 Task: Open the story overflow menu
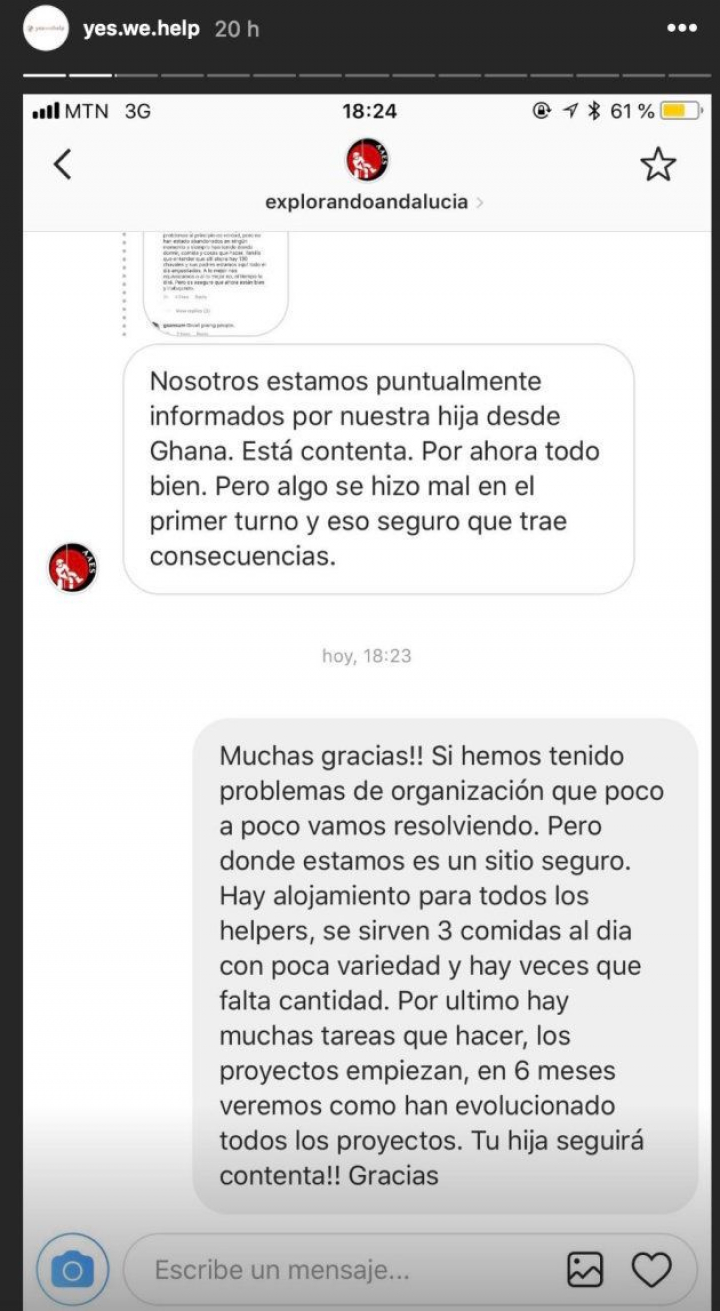tap(681, 28)
